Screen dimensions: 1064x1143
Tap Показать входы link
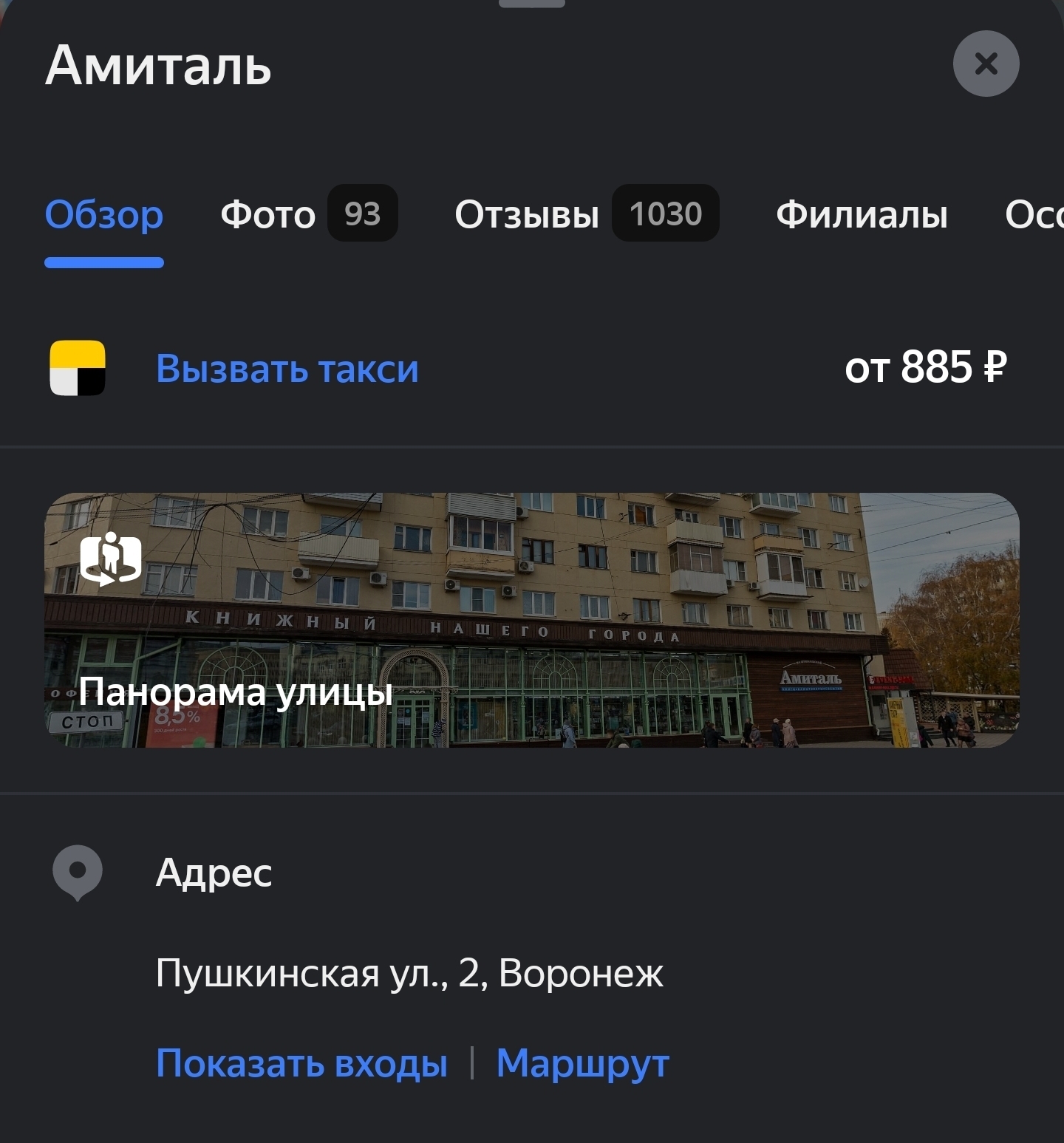(301, 1063)
